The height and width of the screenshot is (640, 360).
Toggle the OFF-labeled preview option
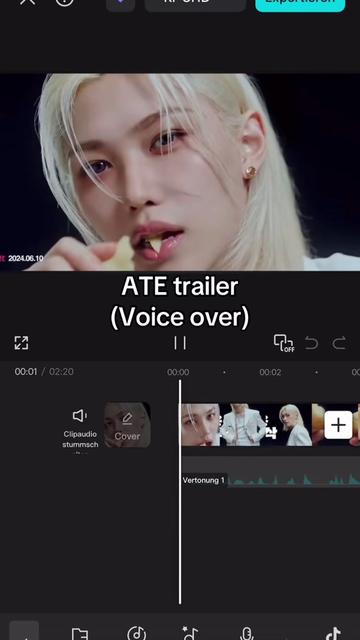284,343
